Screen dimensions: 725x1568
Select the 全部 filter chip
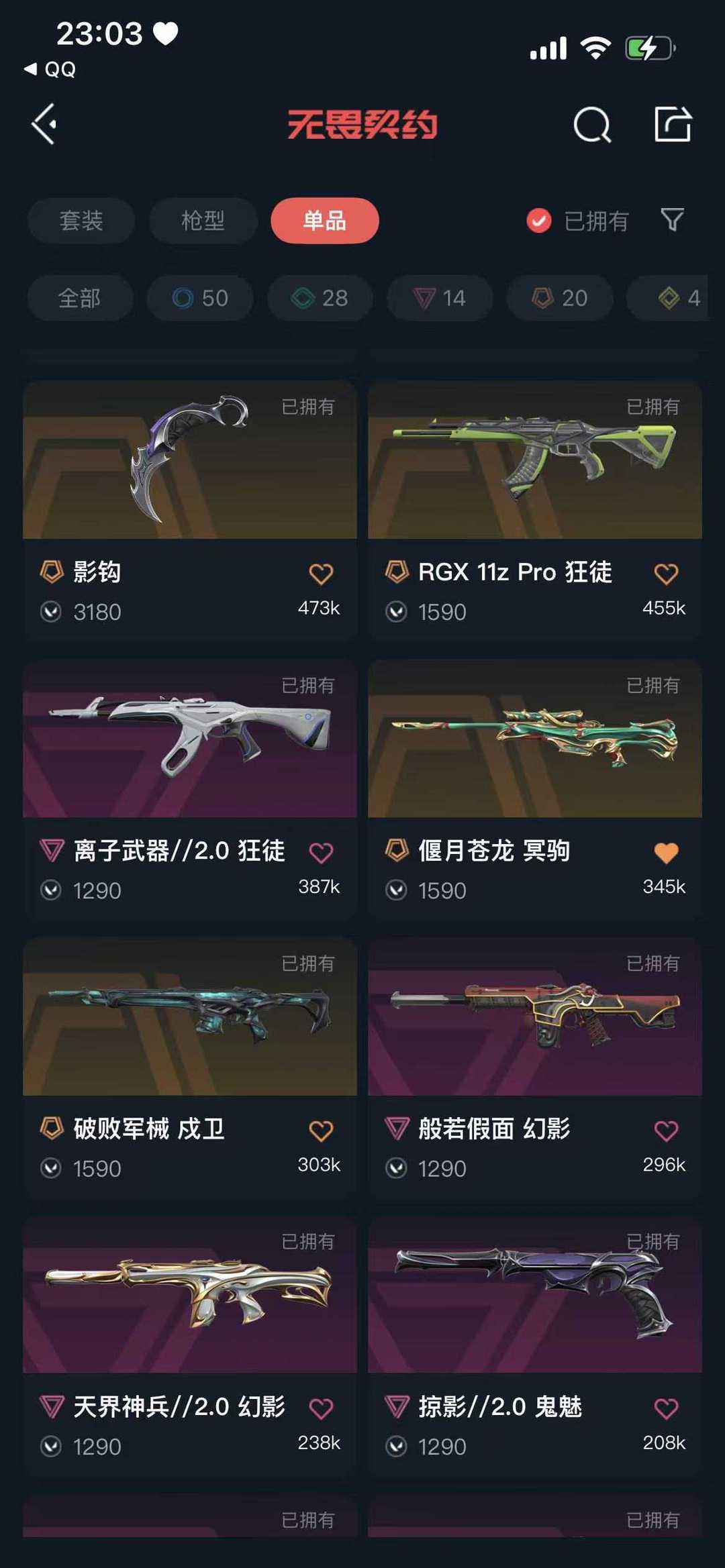click(x=80, y=298)
